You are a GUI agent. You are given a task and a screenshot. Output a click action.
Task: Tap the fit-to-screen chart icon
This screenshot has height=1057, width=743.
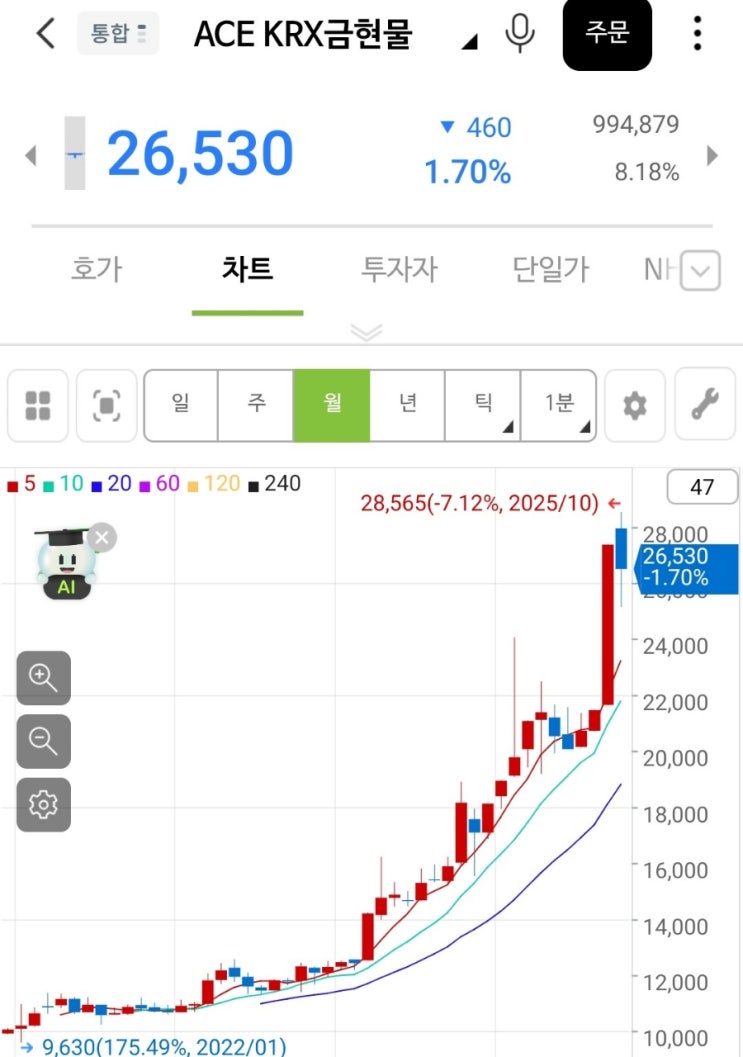point(106,405)
